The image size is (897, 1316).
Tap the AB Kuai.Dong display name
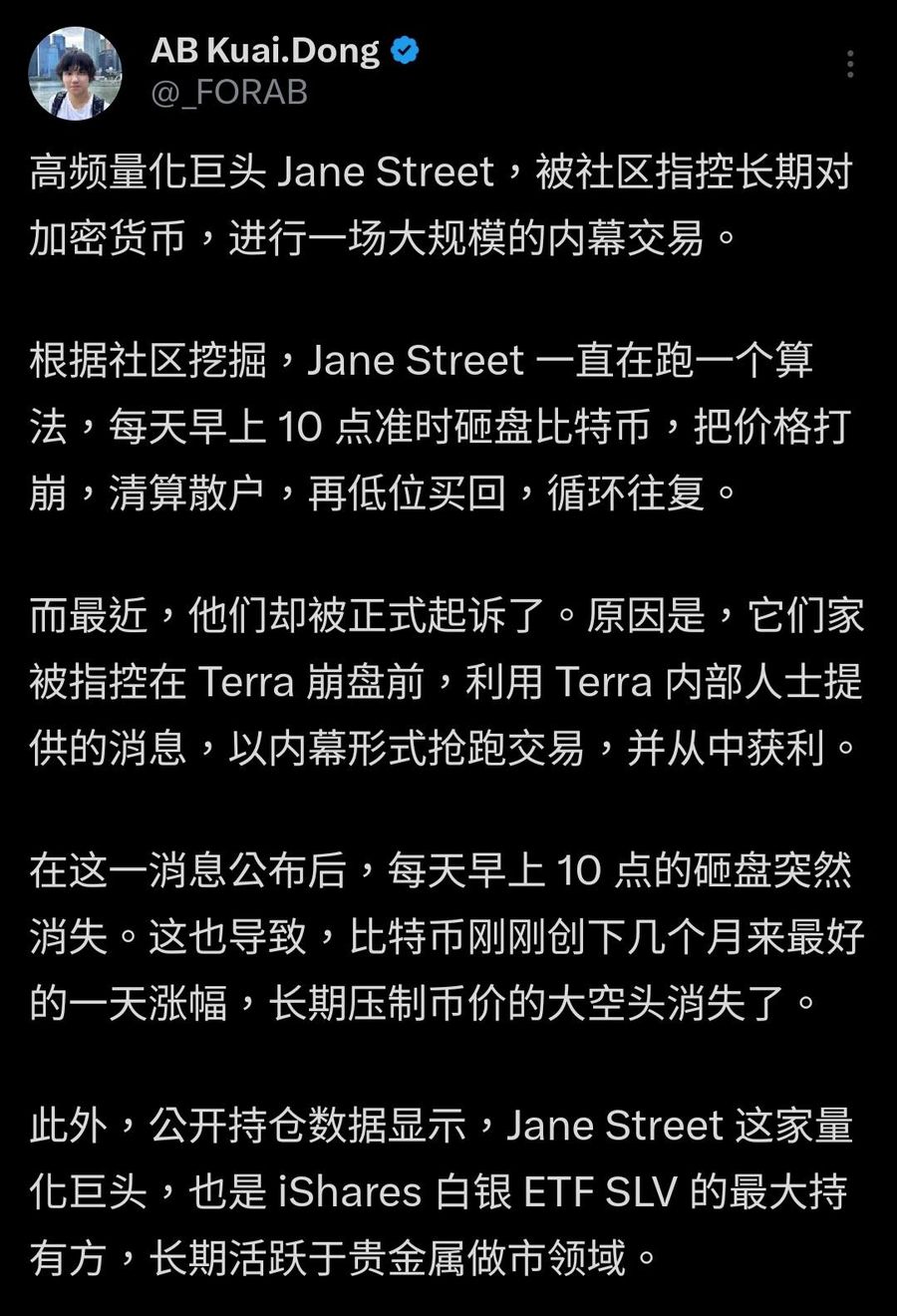[265, 50]
